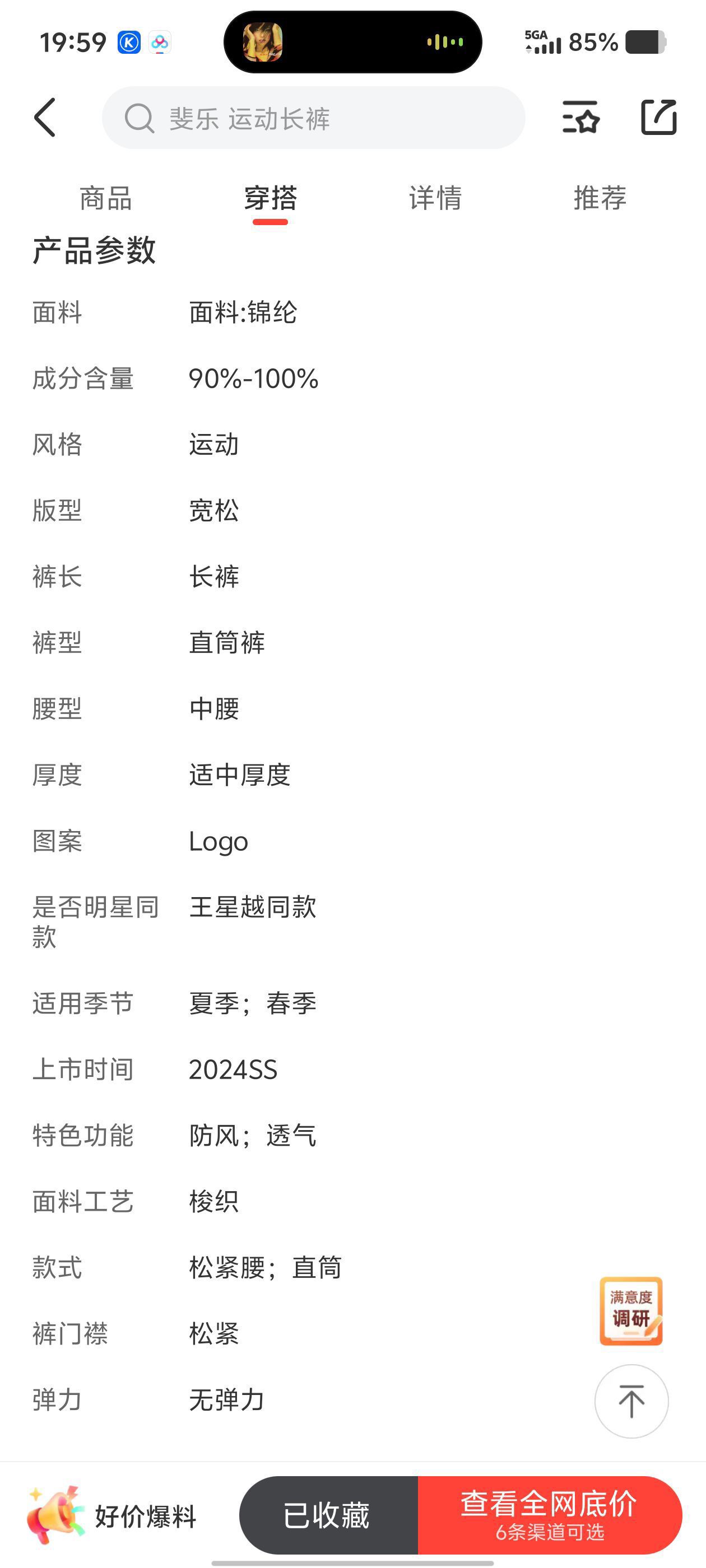Switch to the 商品 tab
This screenshot has height=1568, width=706.
[105, 198]
